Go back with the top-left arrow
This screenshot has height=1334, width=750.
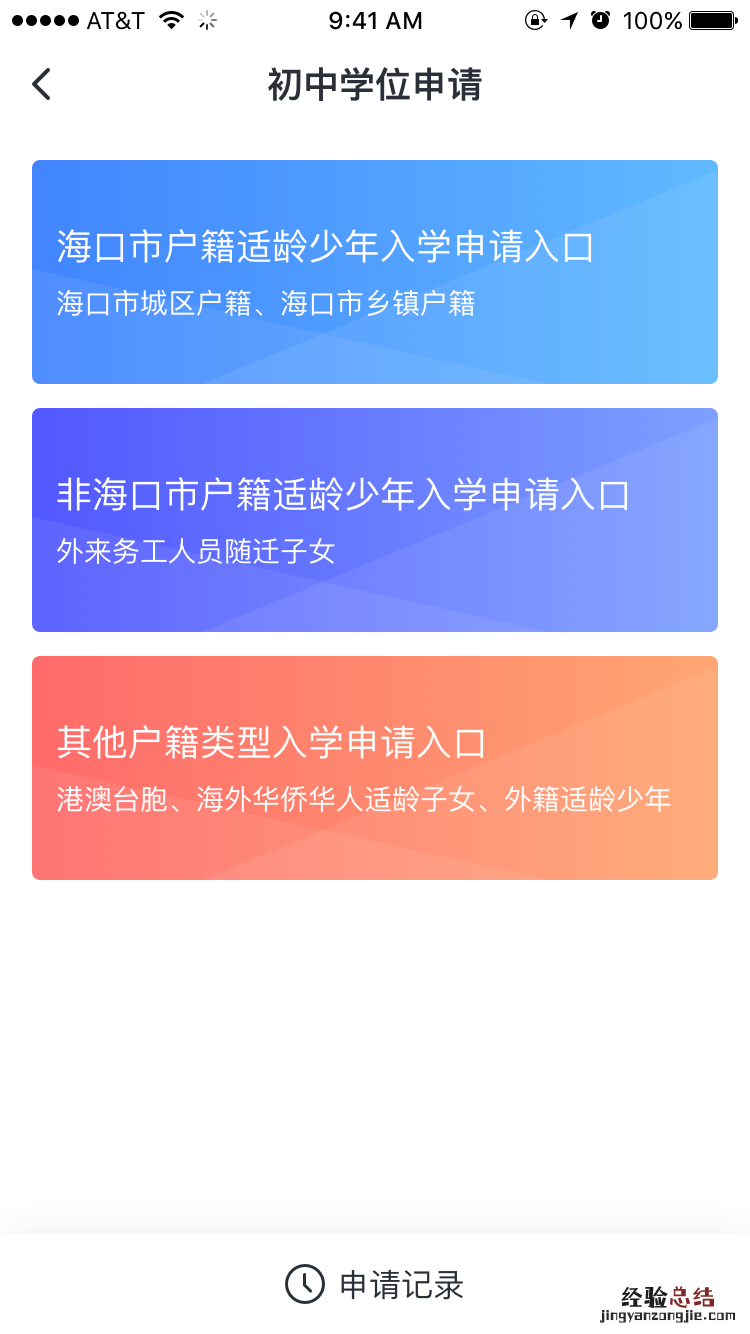41,85
